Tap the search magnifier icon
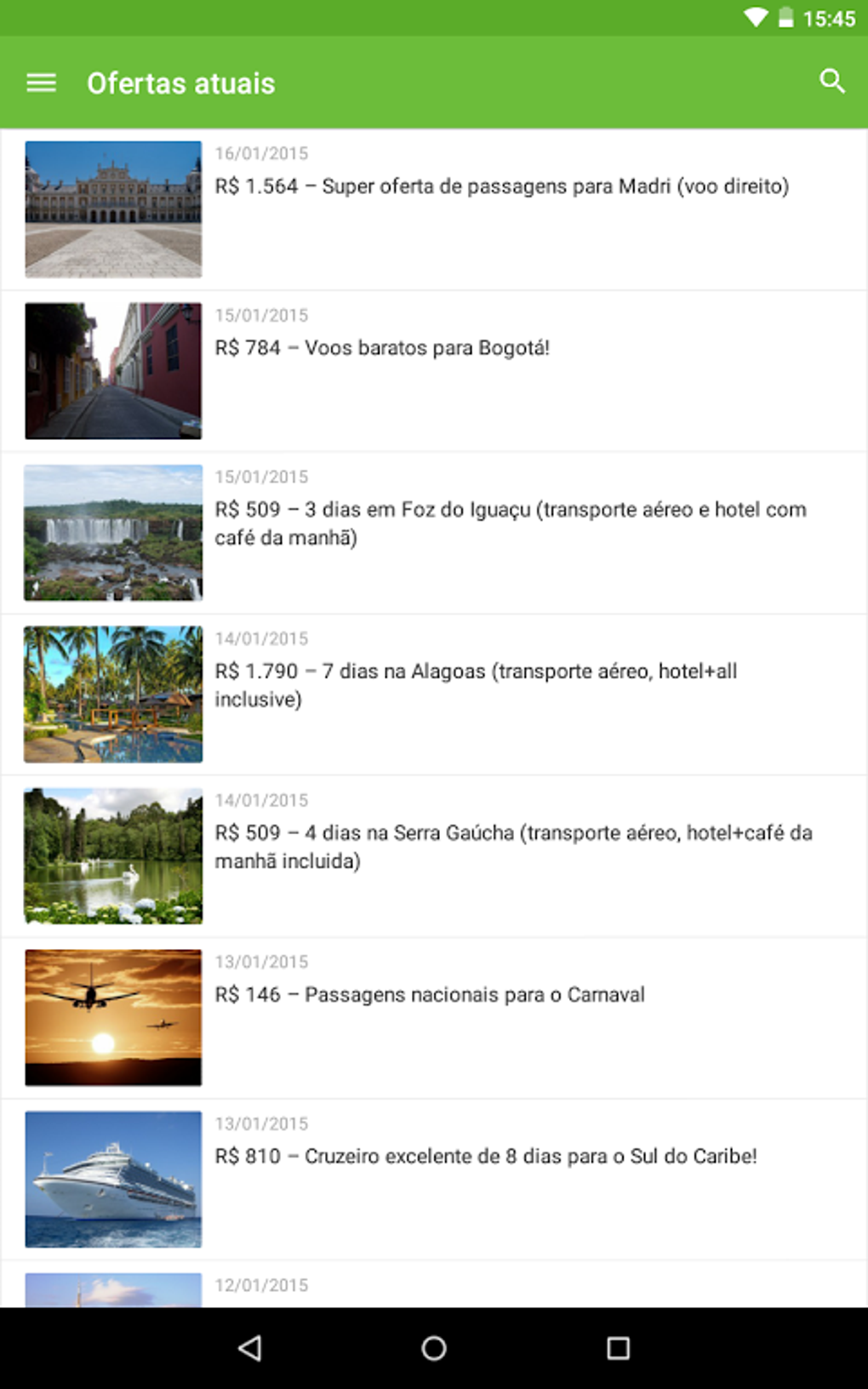The image size is (868, 1389). [x=831, y=82]
